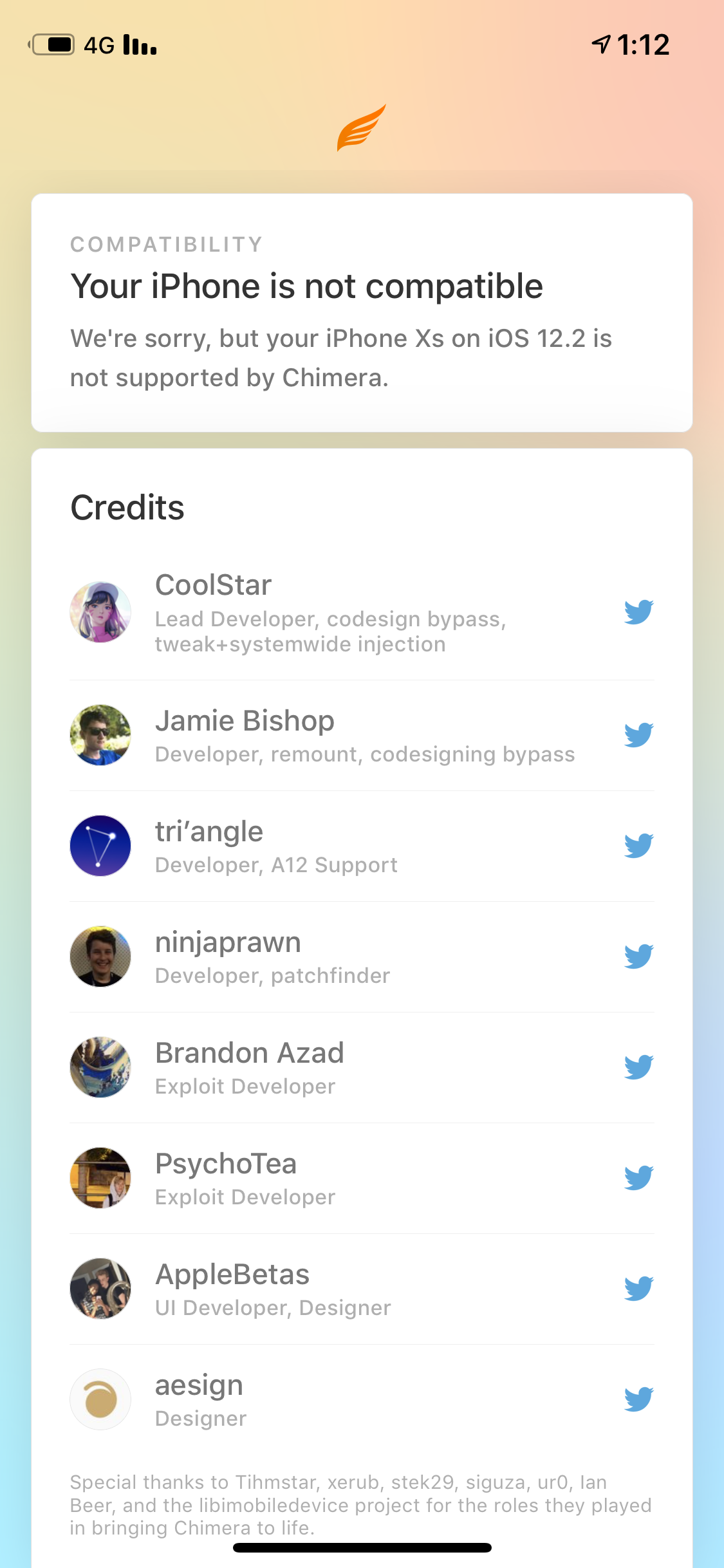Select the Twitter icon for aesign
This screenshot has height=1568, width=724.
click(x=638, y=1399)
